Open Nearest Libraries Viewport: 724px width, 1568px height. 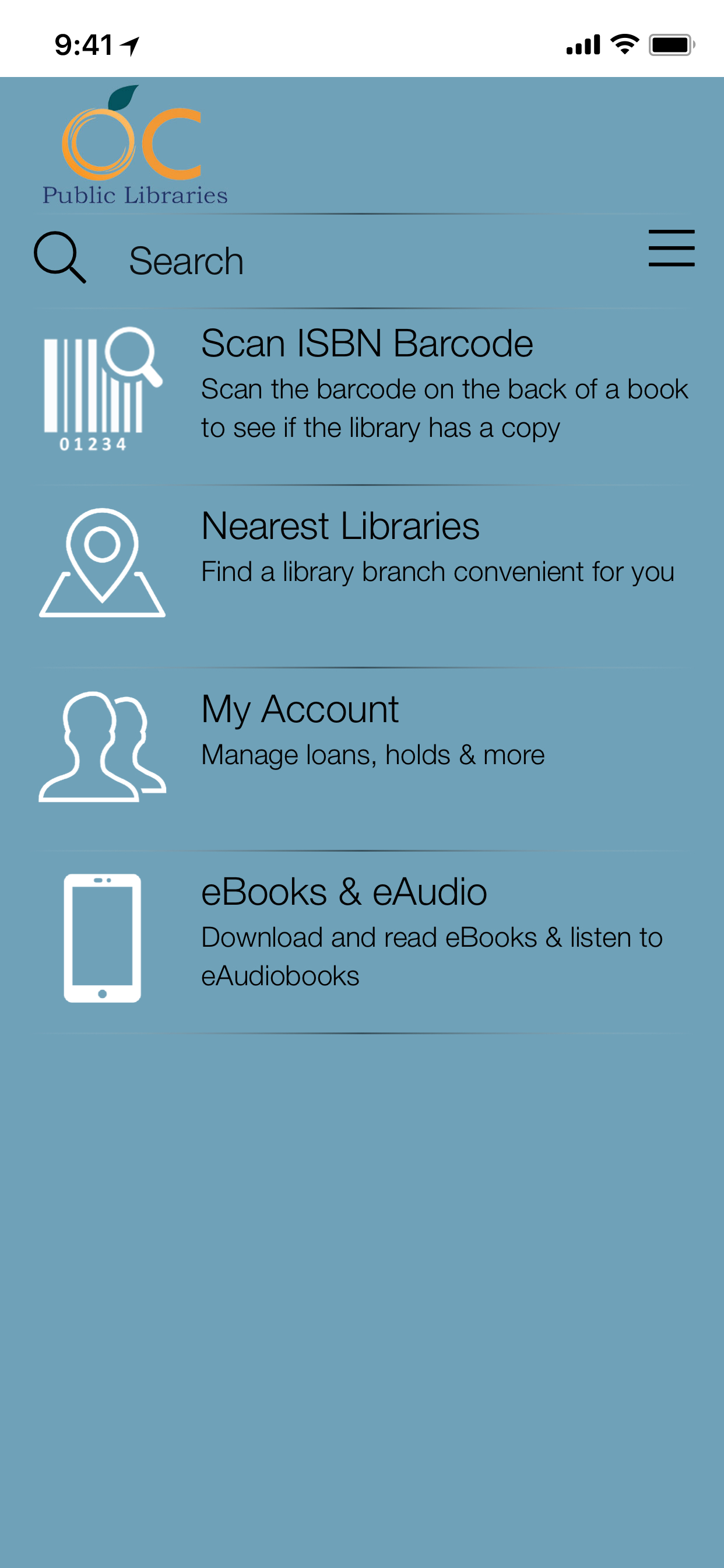340,527
